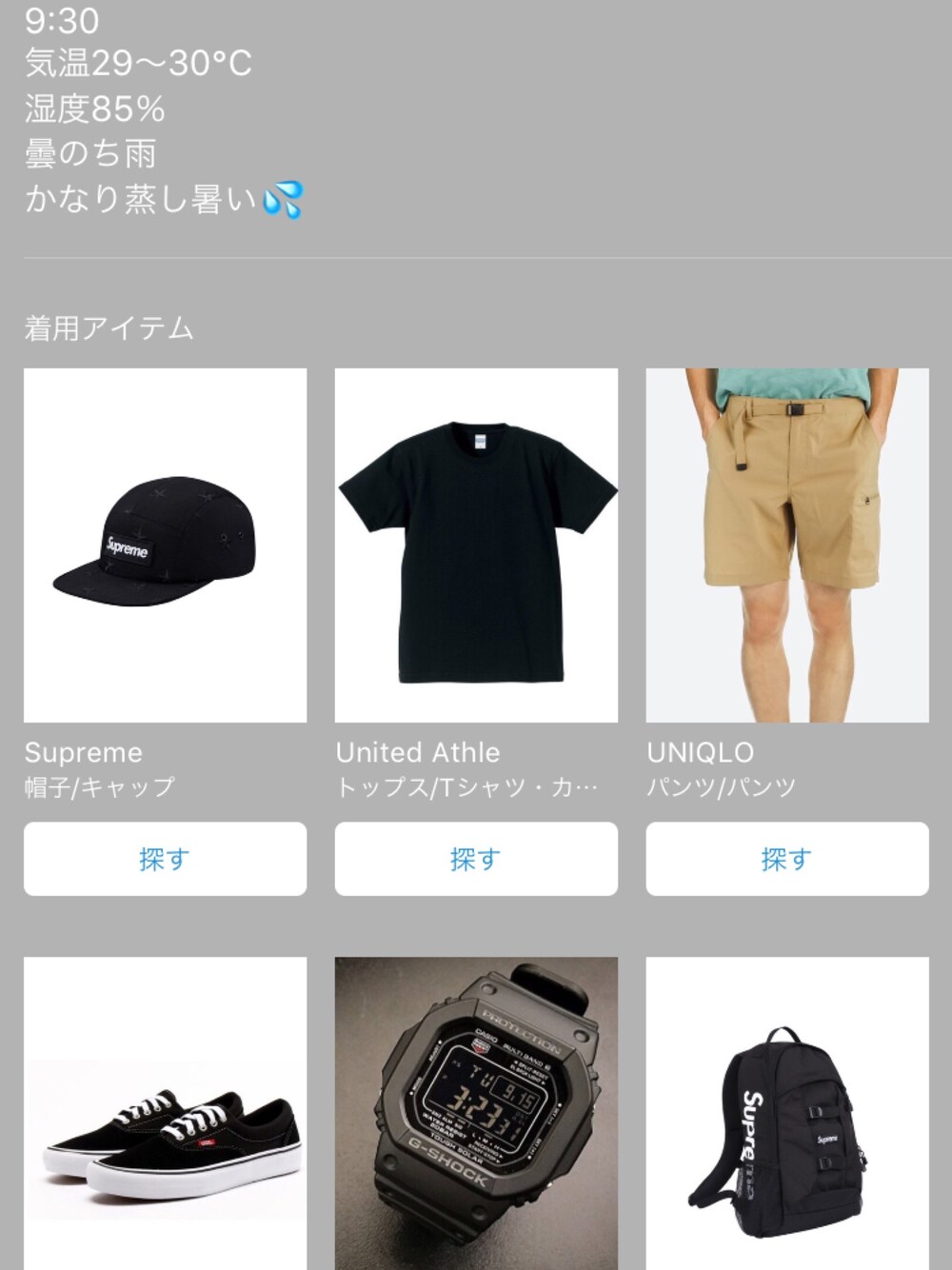This screenshot has height=1270, width=952.
Task: Open the G-SHOCK watch item
Action: (x=476, y=1114)
